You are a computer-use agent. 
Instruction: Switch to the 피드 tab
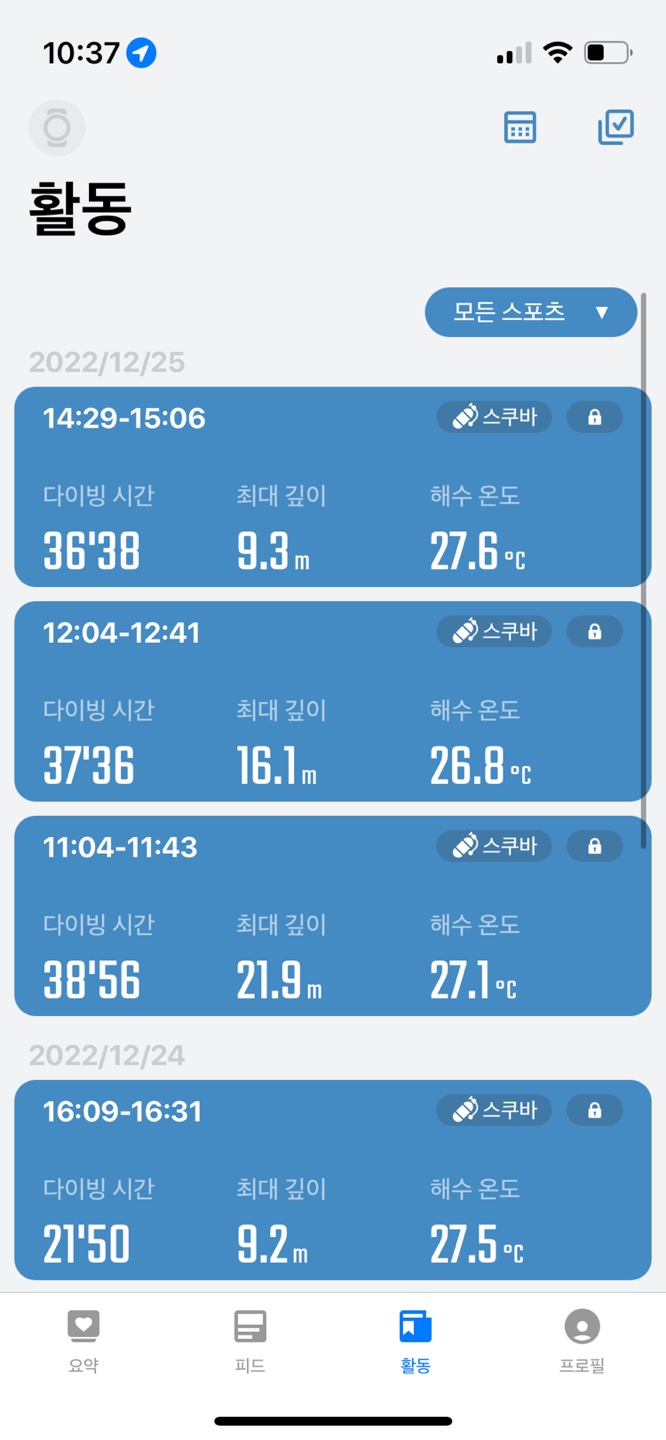click(250, 1341)
